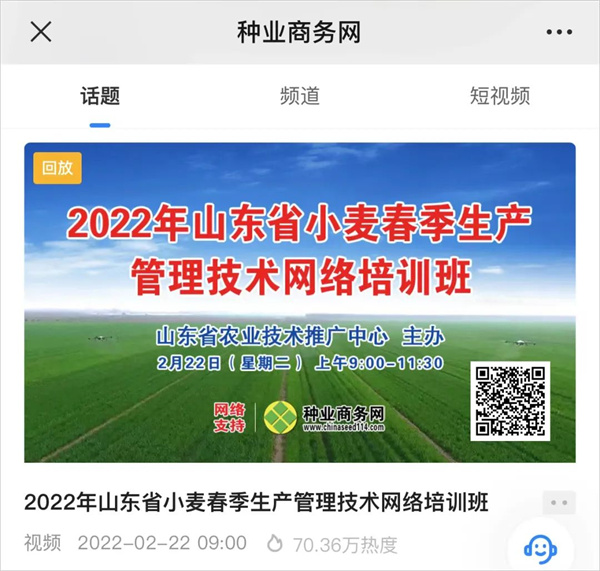600x571 pixels.
Task: Close the 种业商务网 page
Action: 41,32
